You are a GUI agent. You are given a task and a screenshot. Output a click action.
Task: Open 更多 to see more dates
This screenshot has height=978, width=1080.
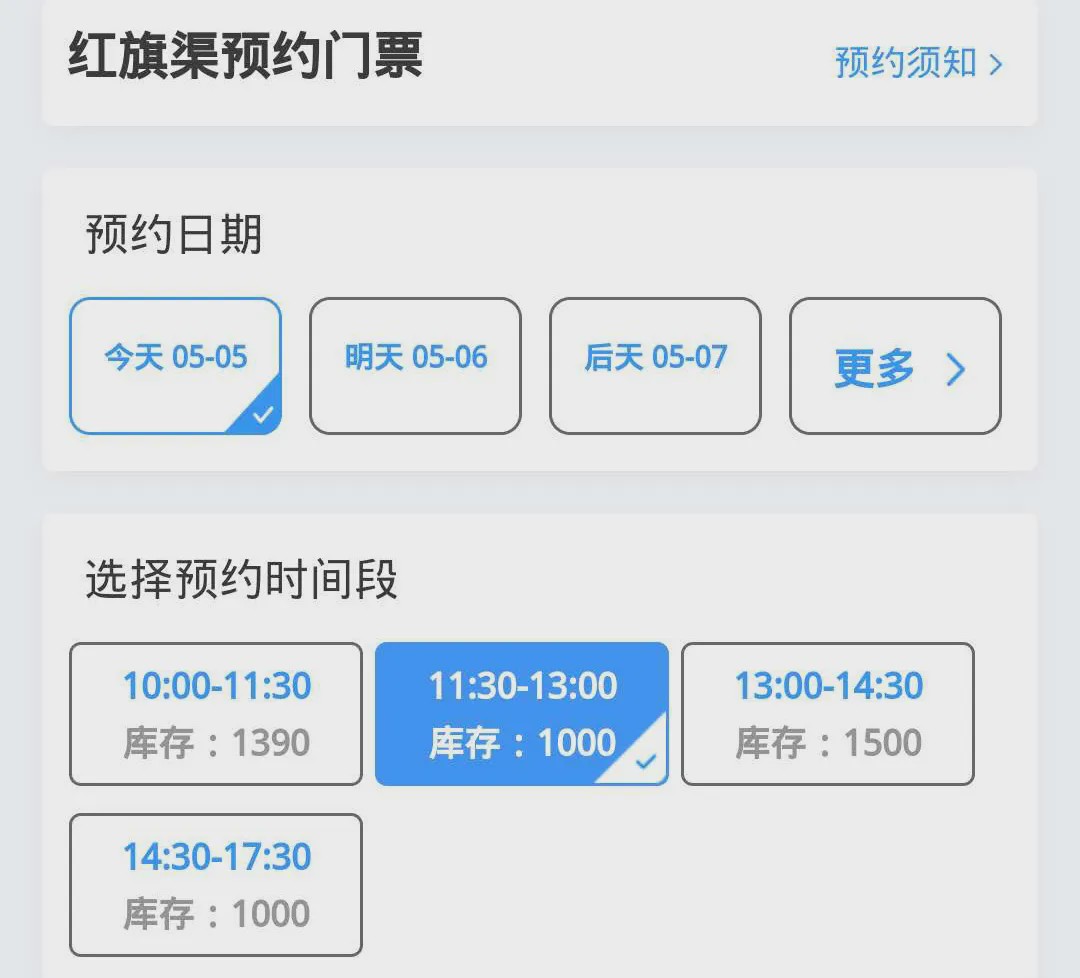click(x=895, y=367)
